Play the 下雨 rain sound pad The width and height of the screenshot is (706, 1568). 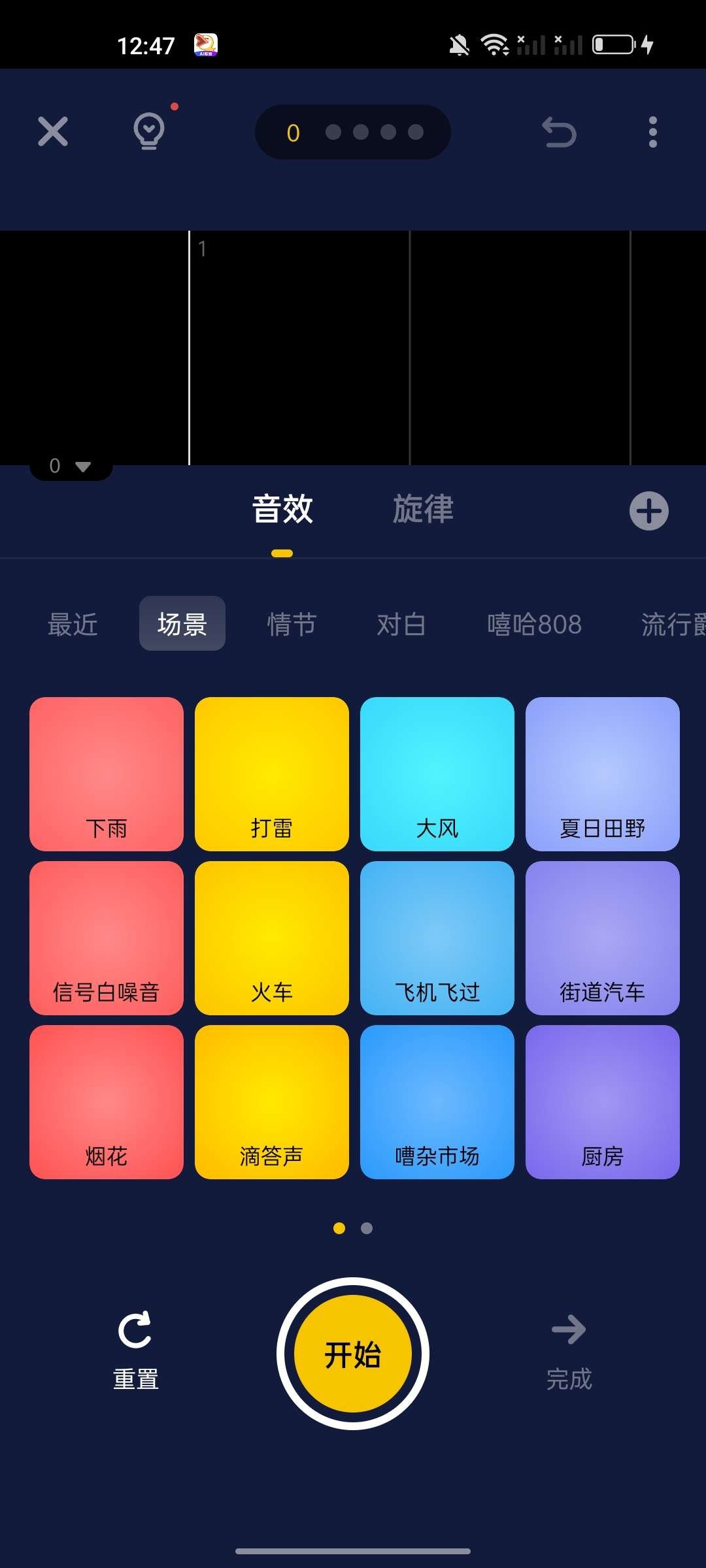point(106,774)
